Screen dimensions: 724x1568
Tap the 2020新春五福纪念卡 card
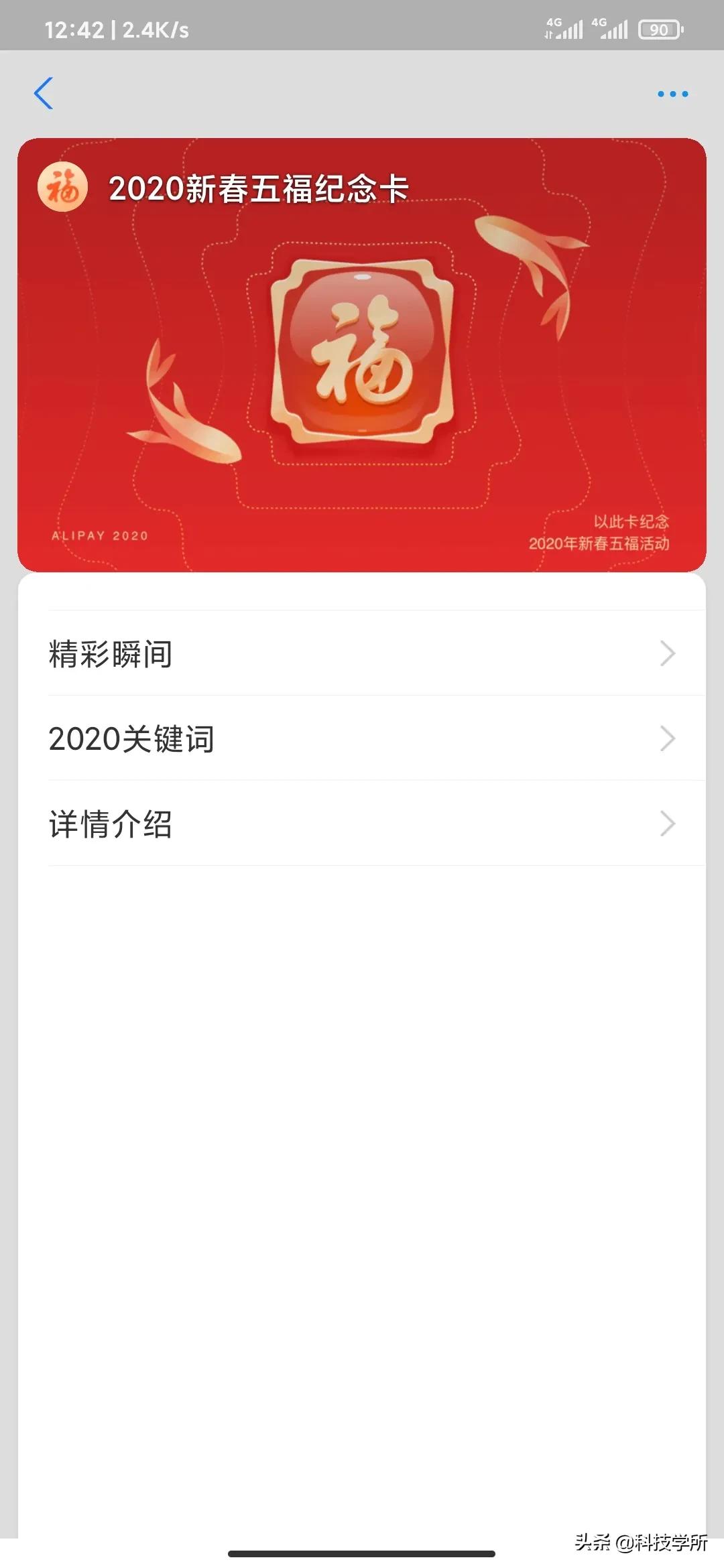coord(362,355)
